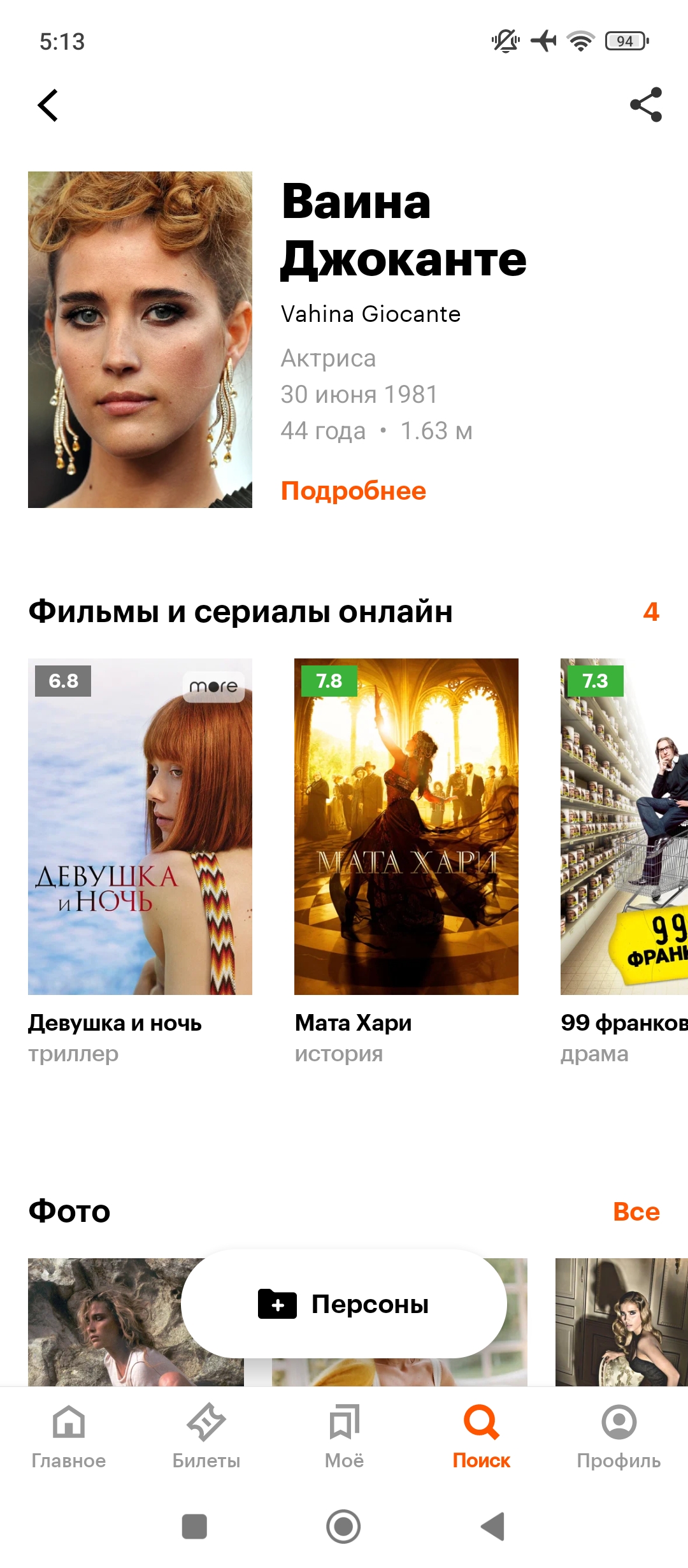Switch to the Главное tab
This screenshot has height=1568, width=688.
pos(69,1437)
